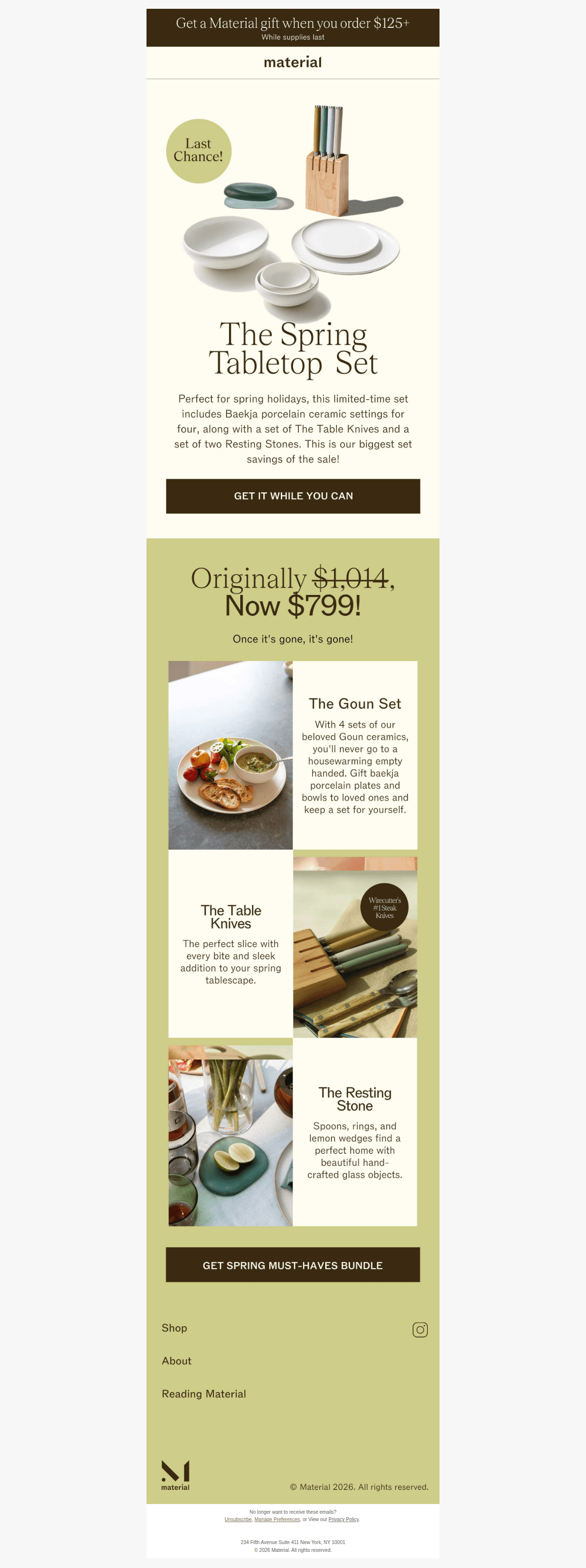Open Reading Material

point(205,1393)
